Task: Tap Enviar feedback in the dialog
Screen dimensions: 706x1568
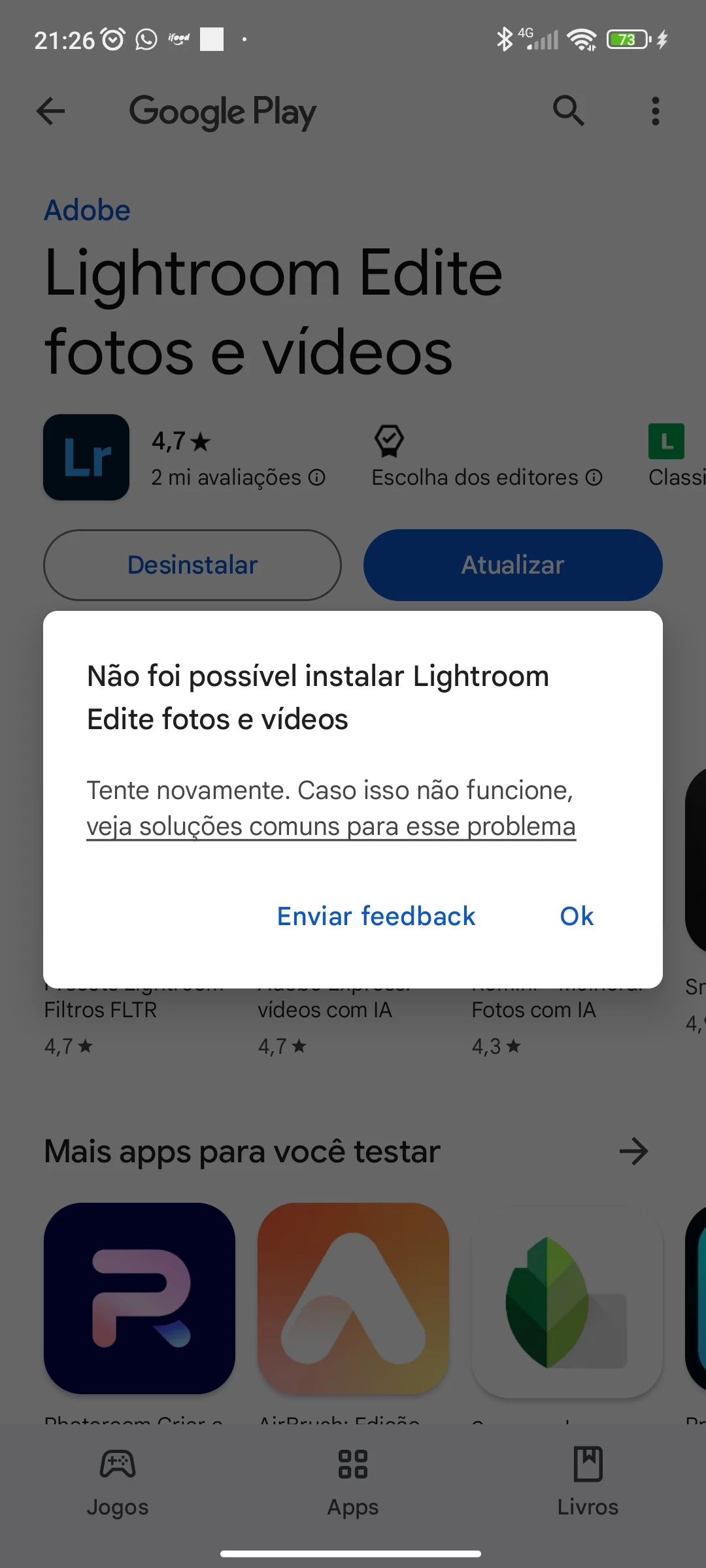Action: click(x=376, y=916)
